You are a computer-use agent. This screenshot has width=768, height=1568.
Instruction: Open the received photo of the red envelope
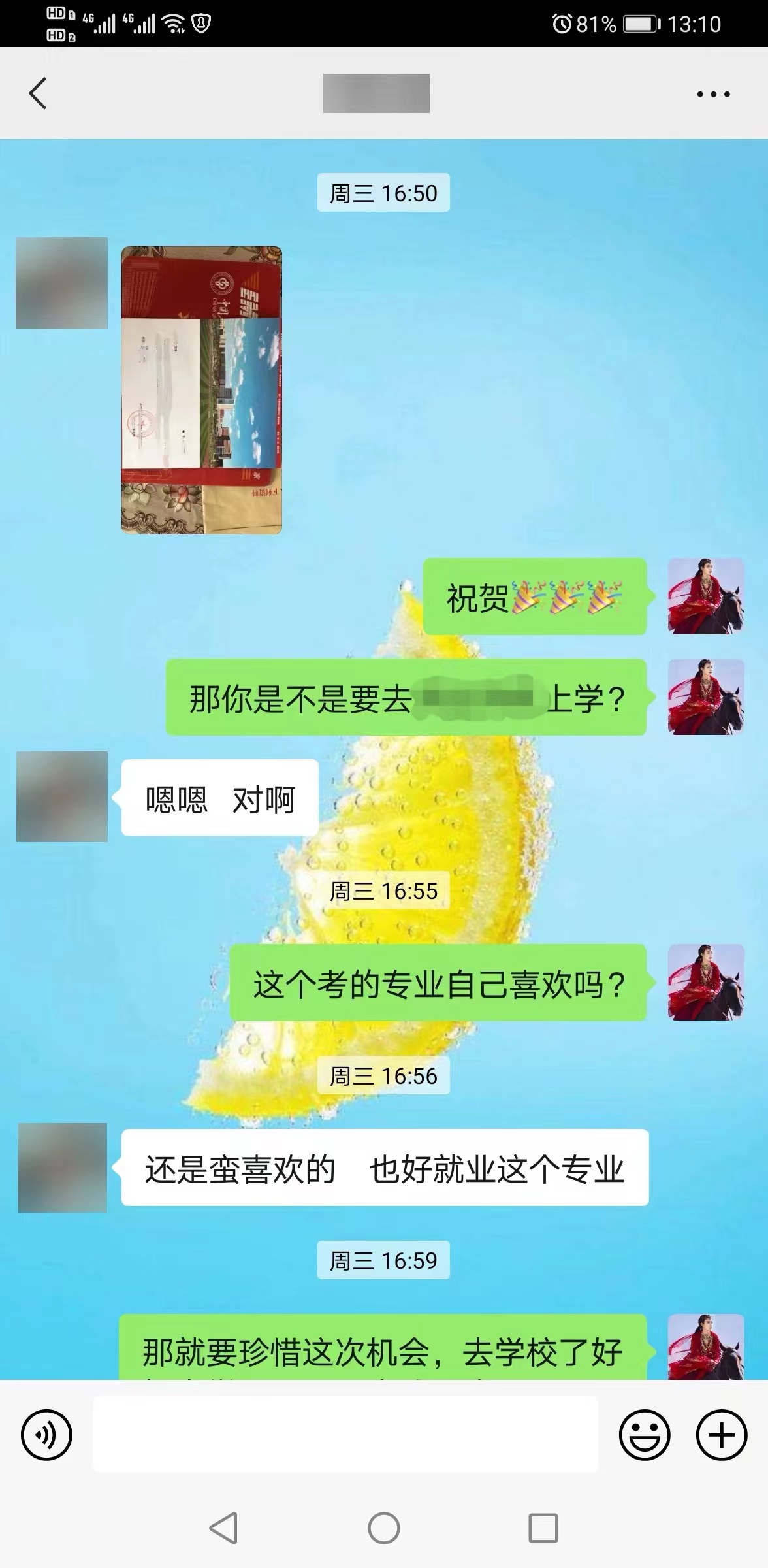(201, 390)
